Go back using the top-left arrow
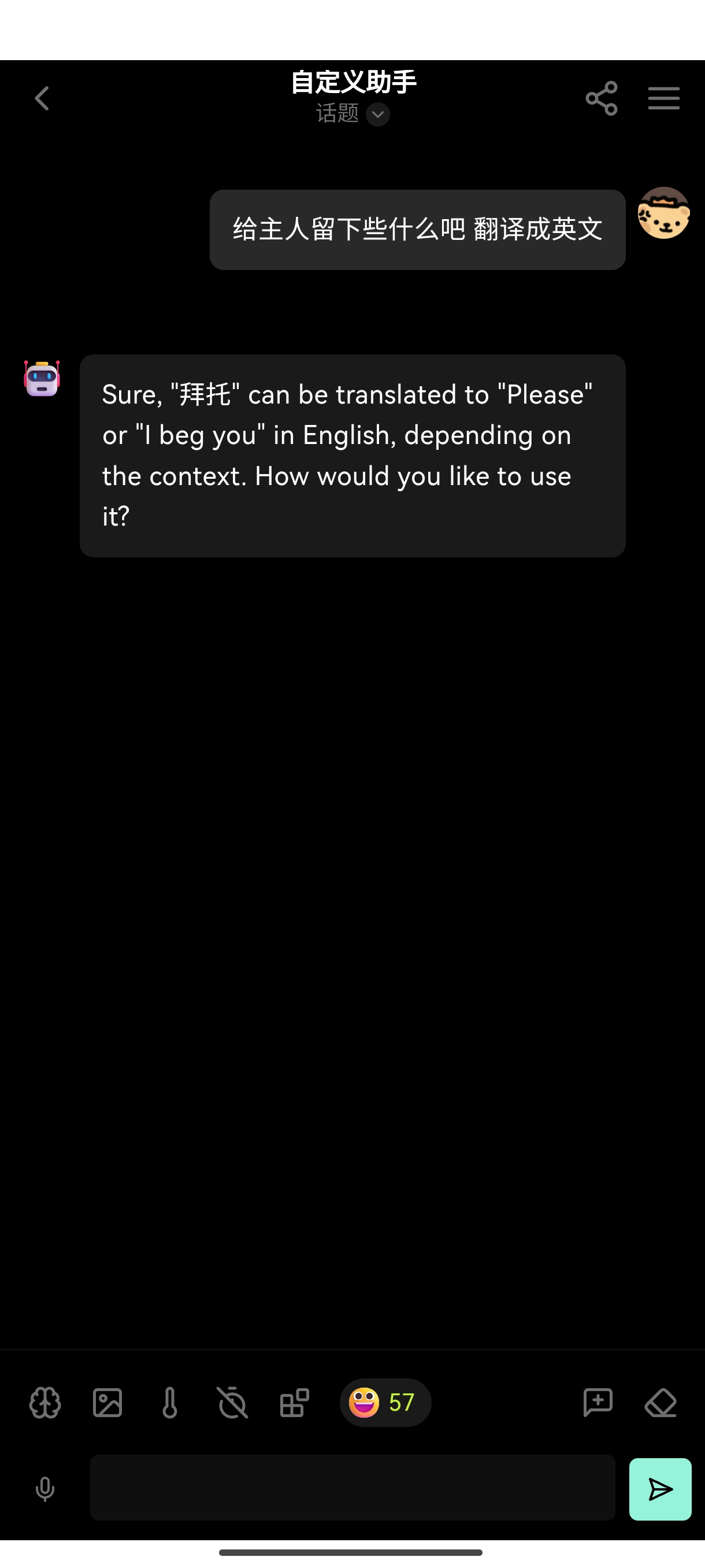The height and width of the screenshot is (1568, 705). click(x=42, y=98)
